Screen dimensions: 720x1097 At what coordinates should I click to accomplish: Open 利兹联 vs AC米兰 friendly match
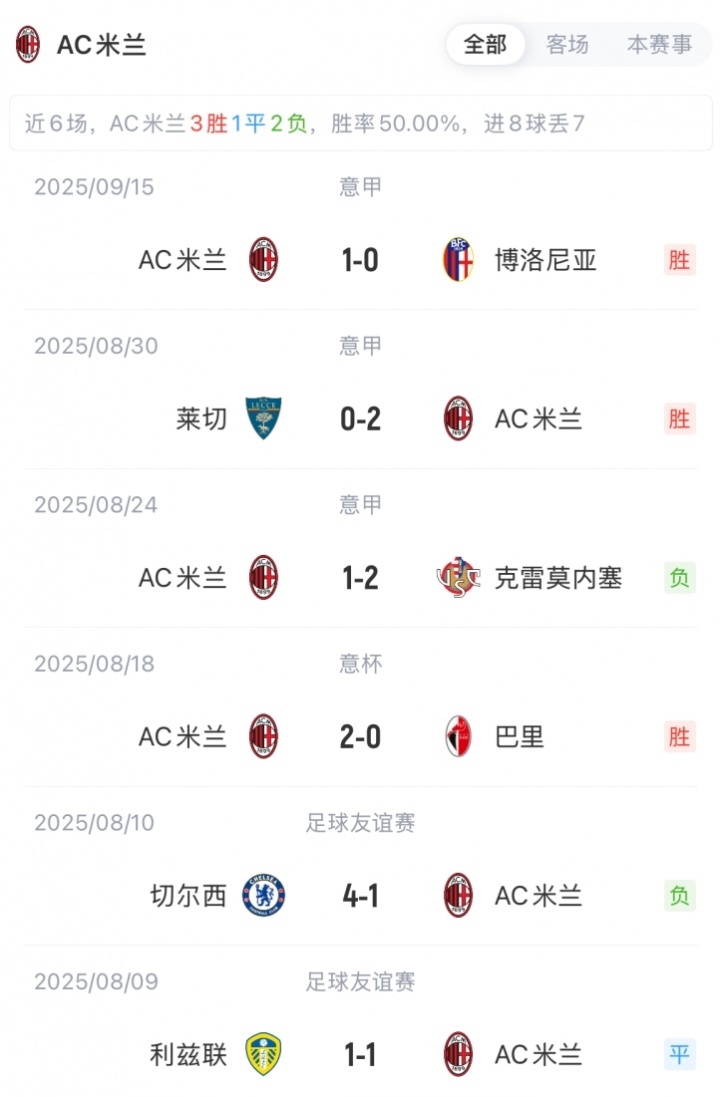tap(360, 1055)
